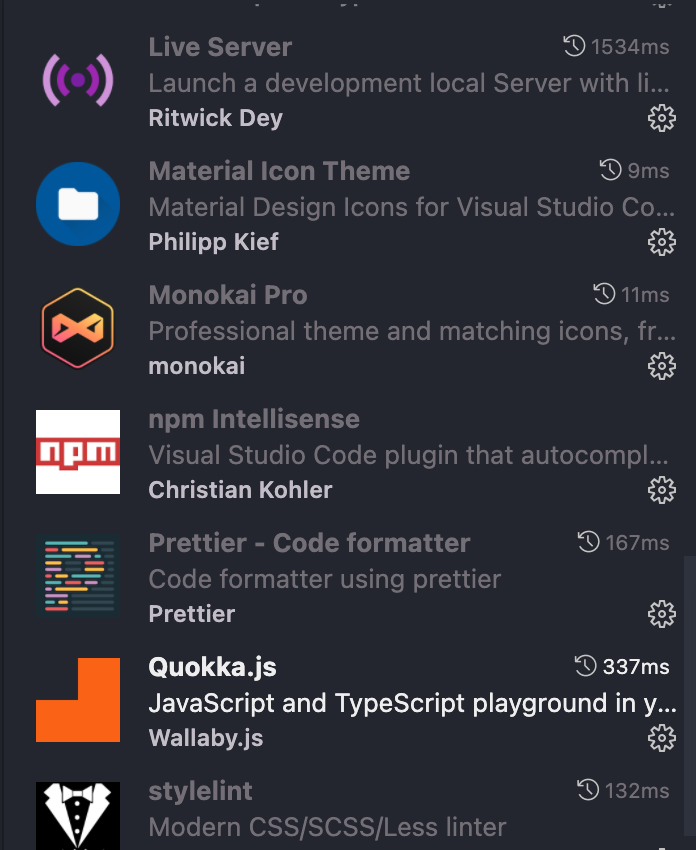
Task: Tap the gear icon for Material Icon Theme
Action: (661, 242)
